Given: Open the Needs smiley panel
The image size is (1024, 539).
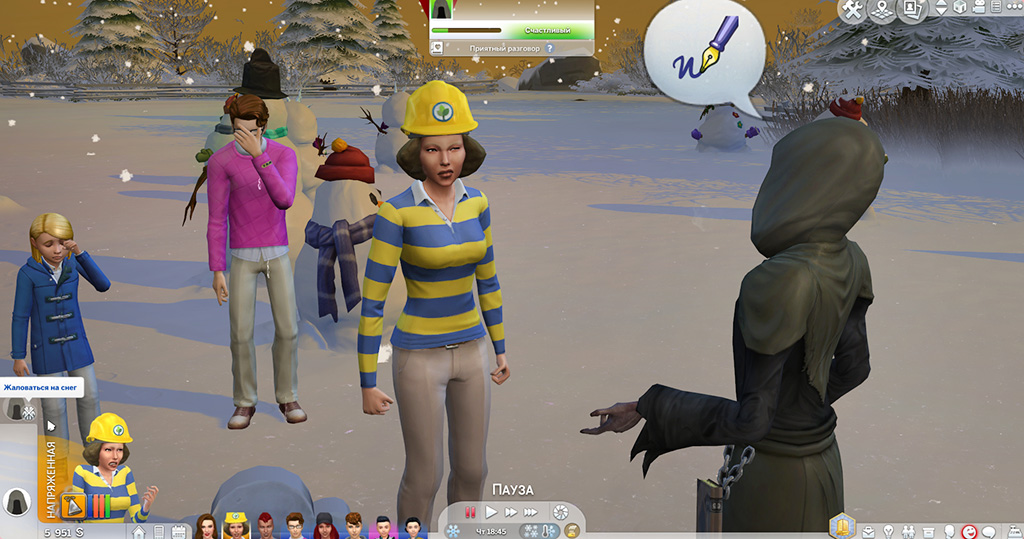Looking at the screenshot, I should [x=969, y=530].
